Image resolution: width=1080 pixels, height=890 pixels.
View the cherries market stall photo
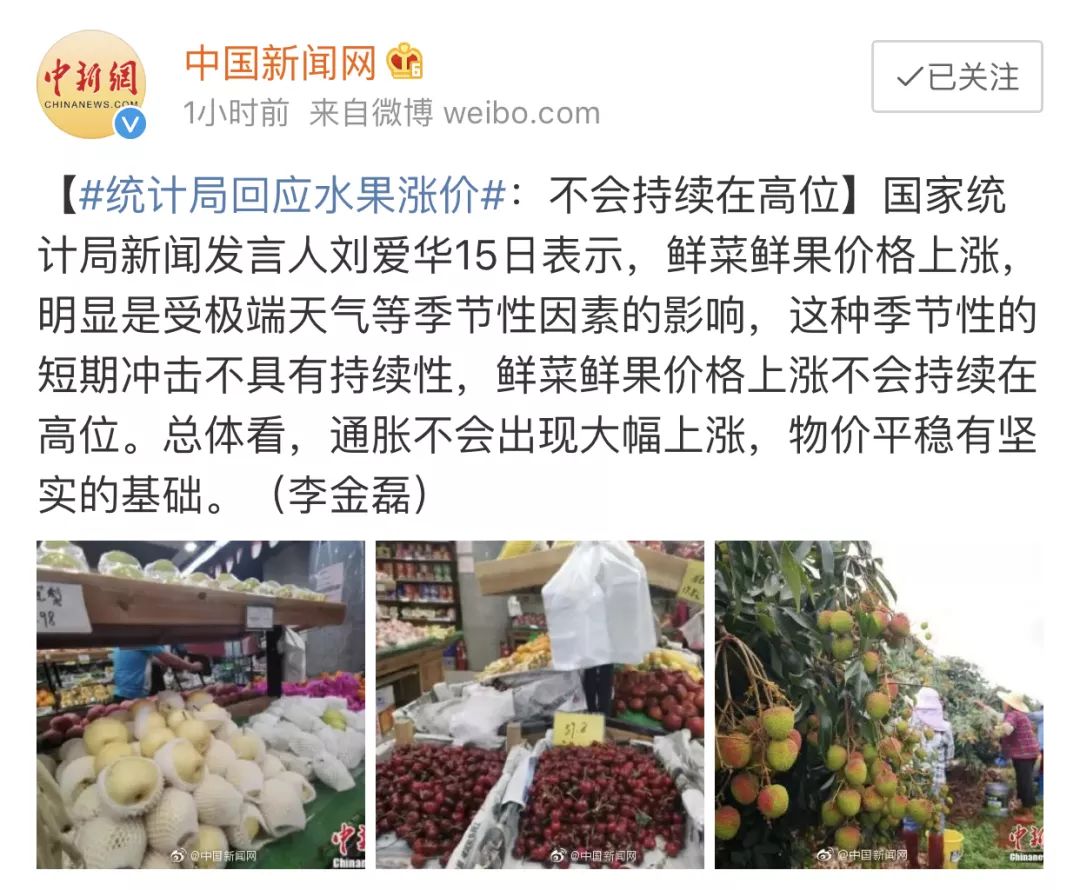[540, 704]
